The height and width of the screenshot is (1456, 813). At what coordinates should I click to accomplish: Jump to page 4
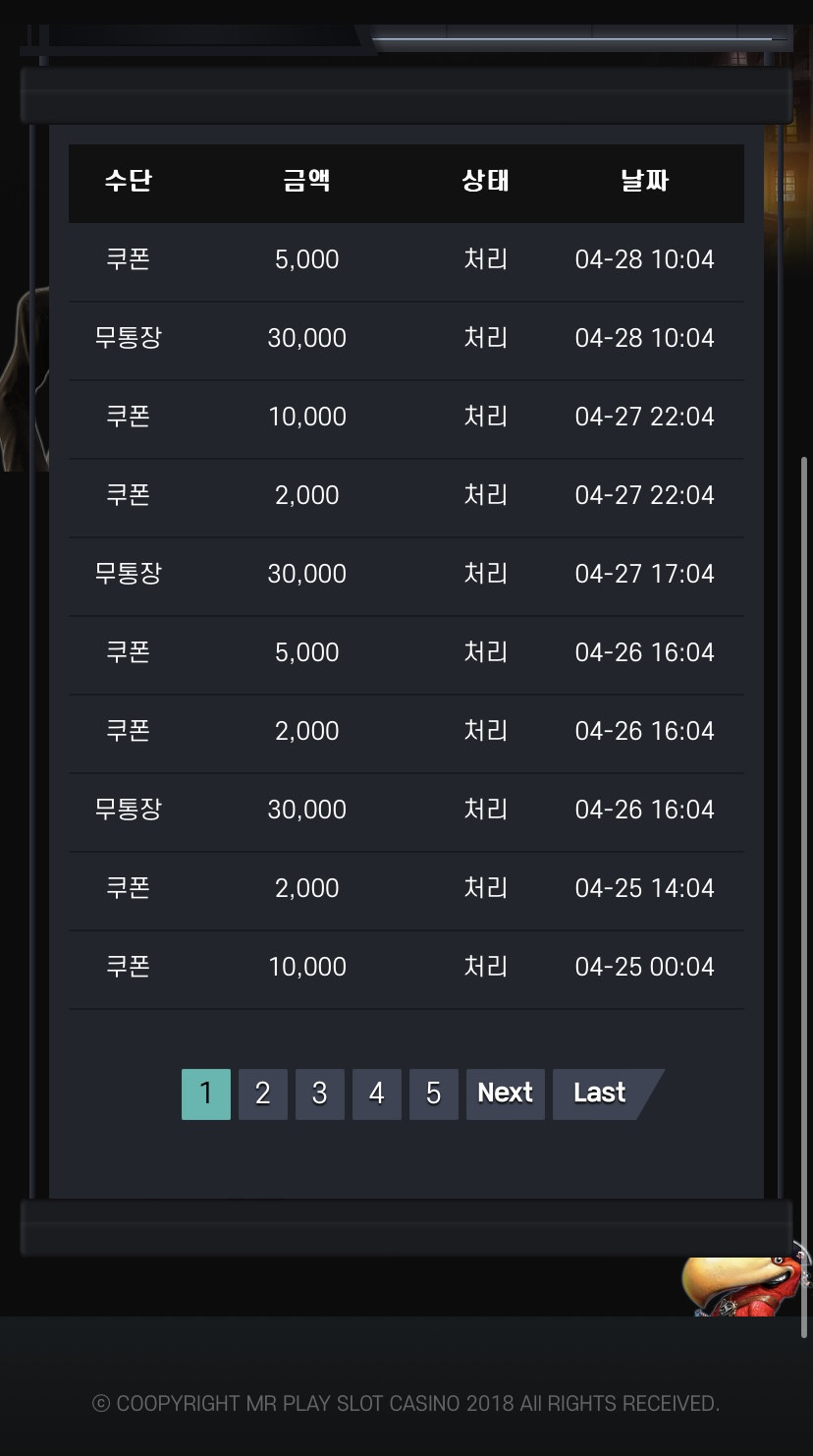[x=377, y=1093]
